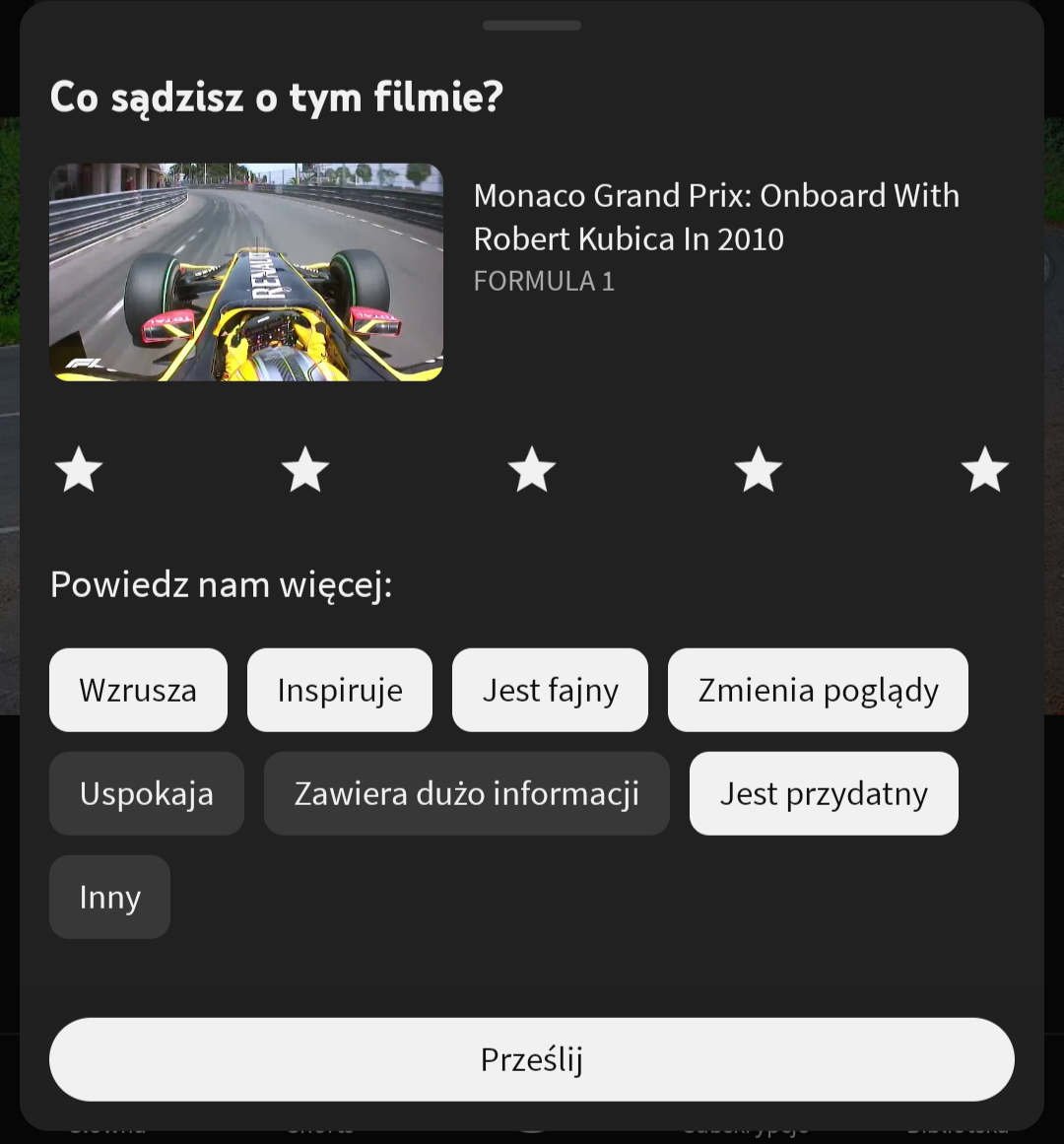Select the Uspokaja chip

pyautogui.click(x=147, y=793)
